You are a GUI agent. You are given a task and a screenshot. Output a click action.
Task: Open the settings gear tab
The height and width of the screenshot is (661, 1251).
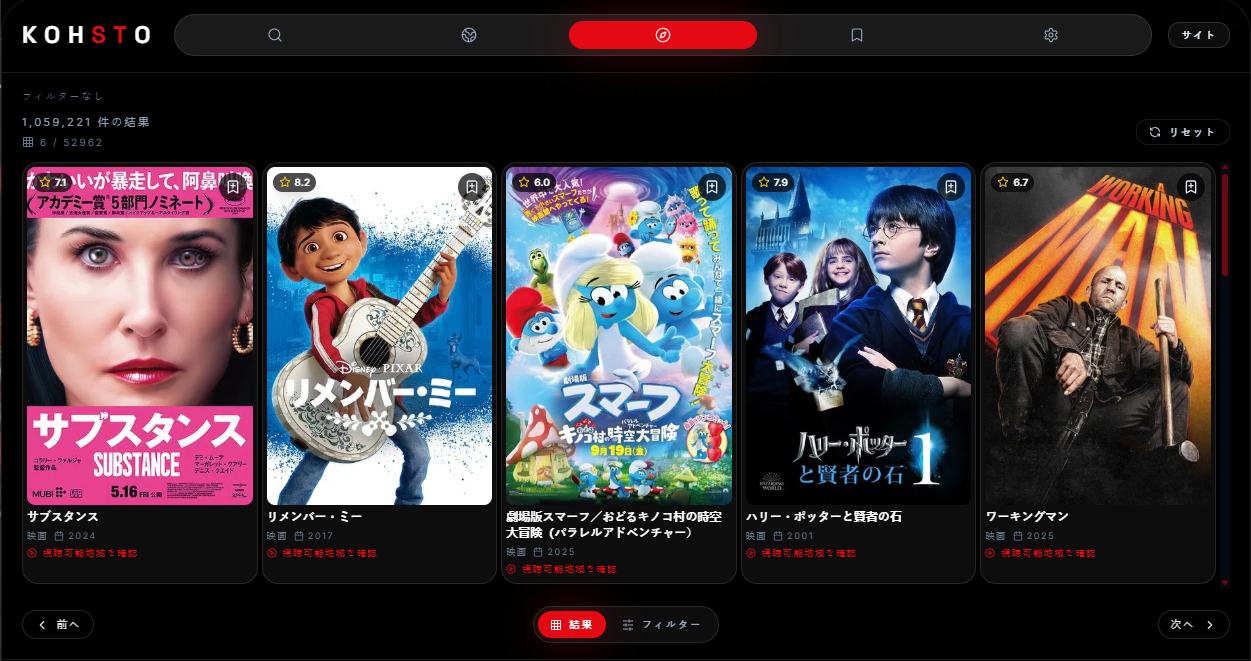pyautogui.click(x=1051, y=35)
